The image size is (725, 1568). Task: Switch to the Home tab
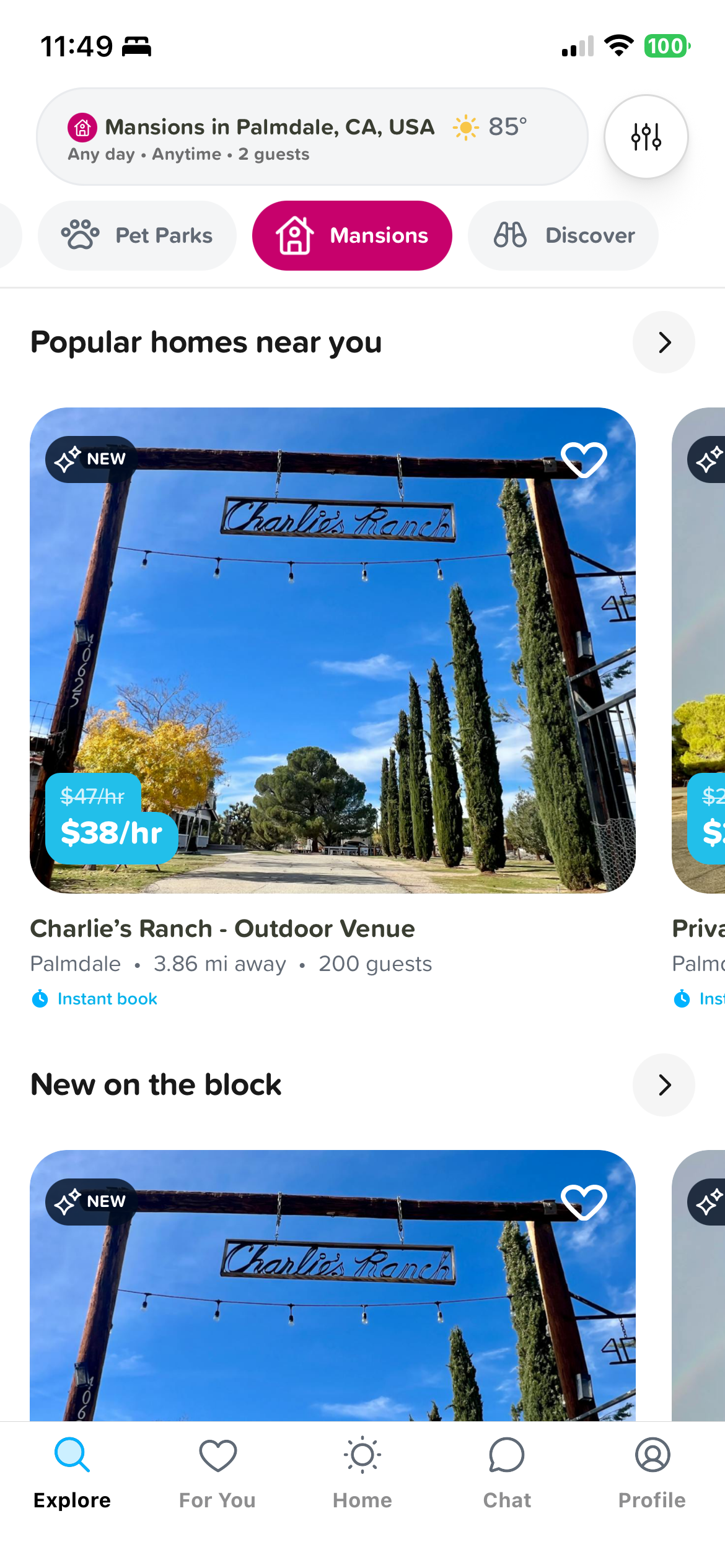(362, 1473)
